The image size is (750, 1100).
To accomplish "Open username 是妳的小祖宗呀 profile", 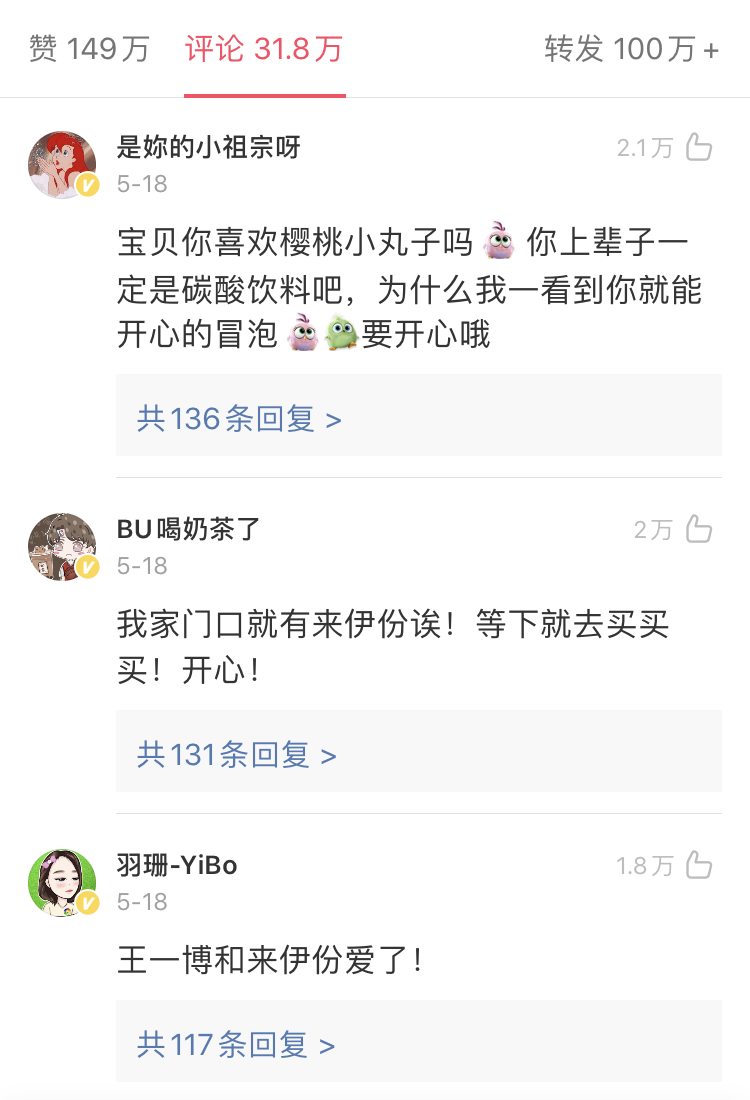I will [x=208, y=148].
